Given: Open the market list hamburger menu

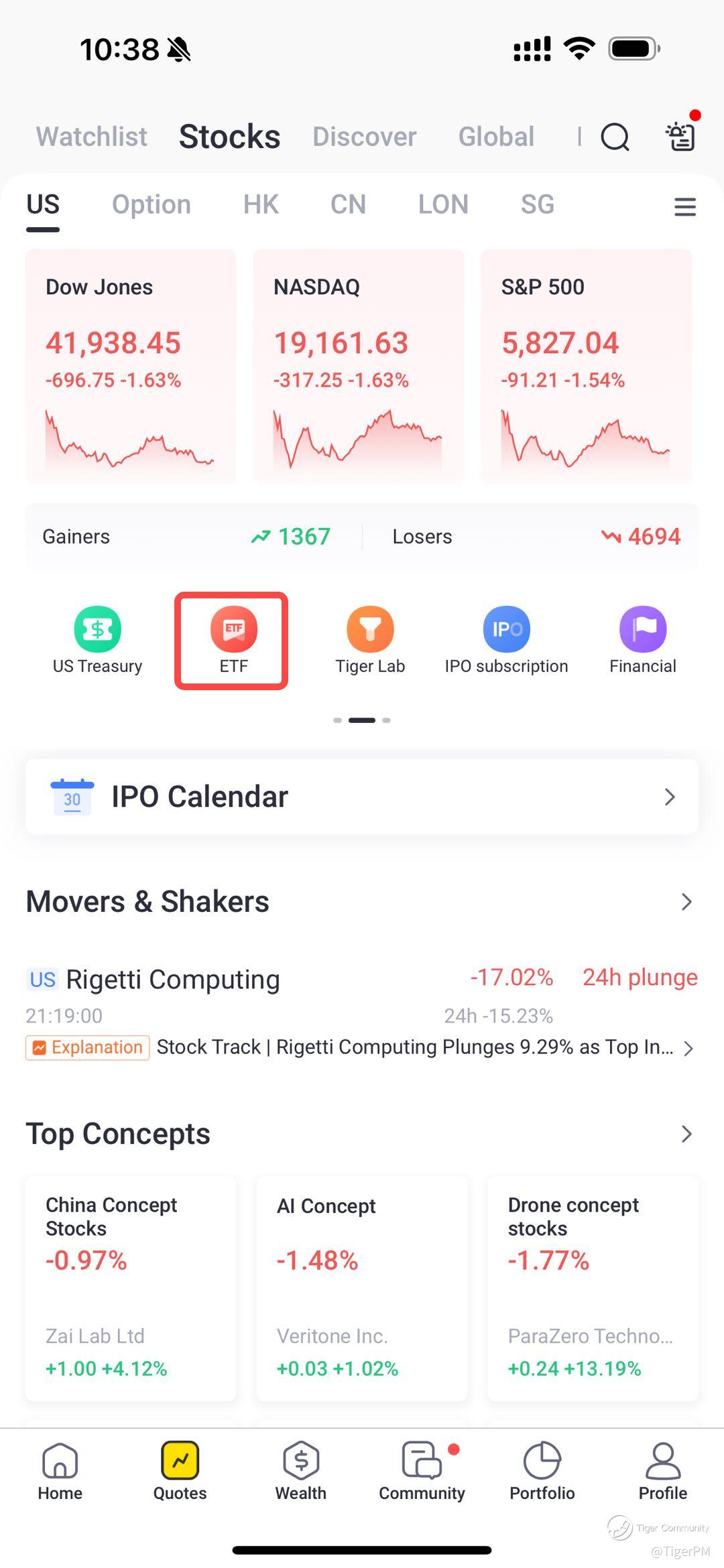Looking at the screenshot, I should click(x=684, y=206).
